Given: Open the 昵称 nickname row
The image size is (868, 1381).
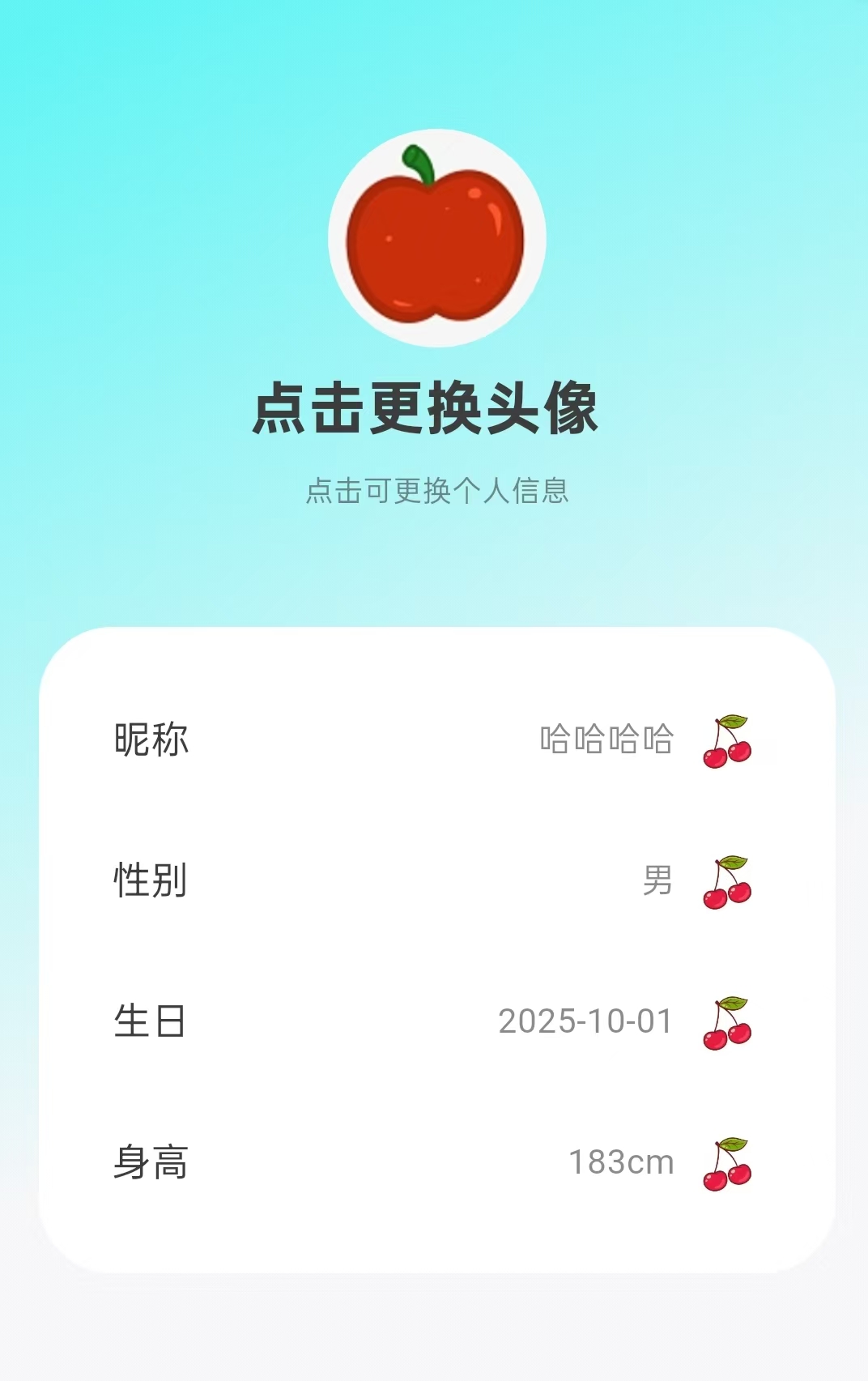Looking at the screenshot, I should pyautogui.click(x=437, y=740).
